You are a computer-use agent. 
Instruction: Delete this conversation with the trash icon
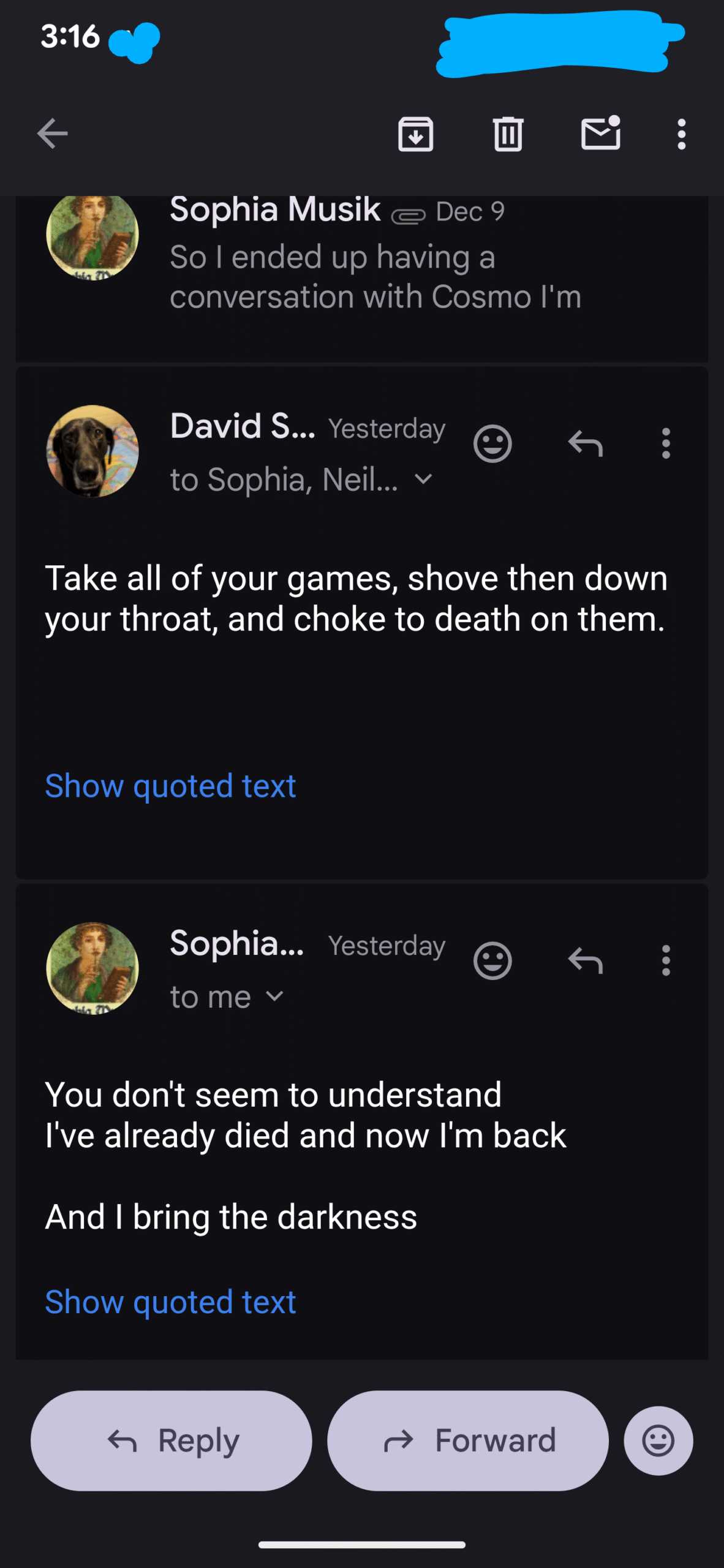508,134
